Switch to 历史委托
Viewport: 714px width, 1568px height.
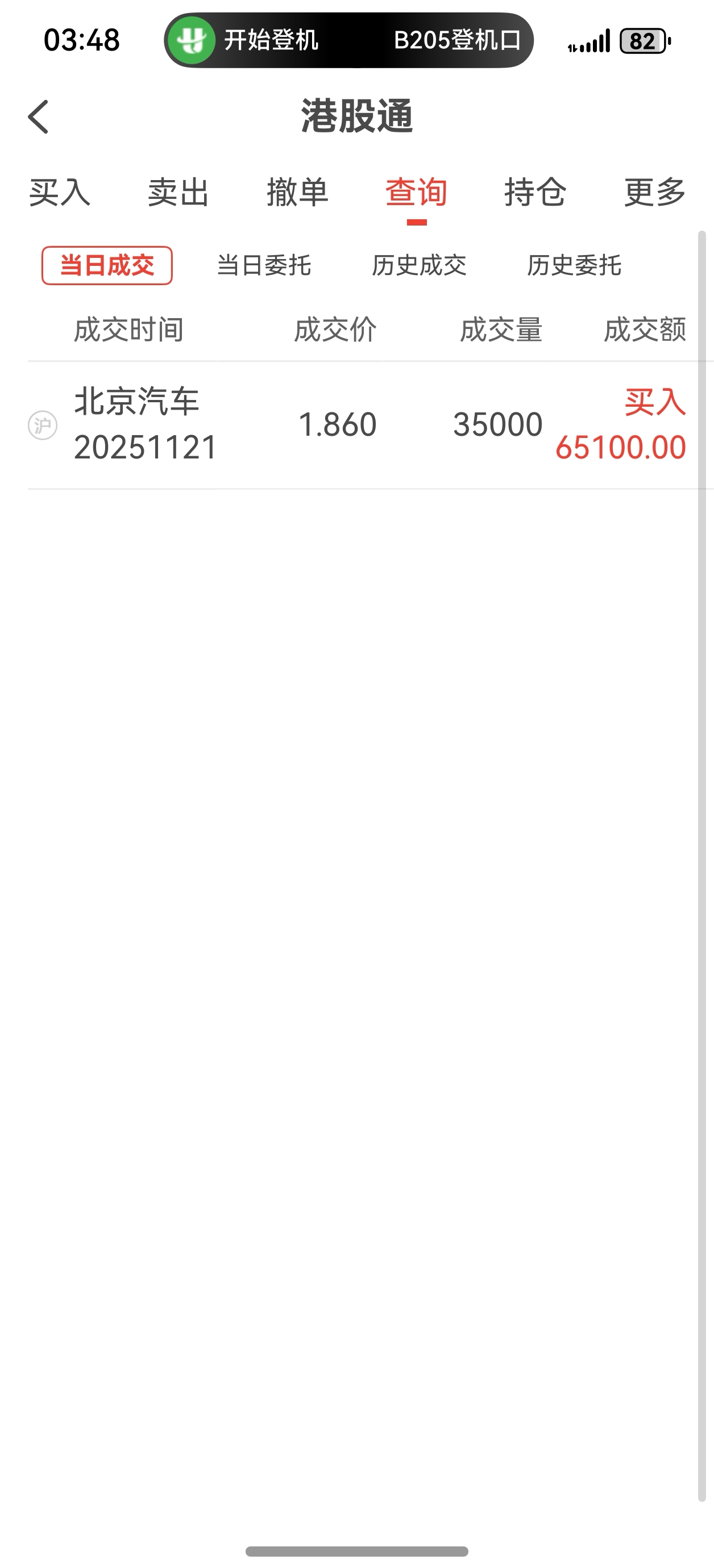click(x=574, y=265)
